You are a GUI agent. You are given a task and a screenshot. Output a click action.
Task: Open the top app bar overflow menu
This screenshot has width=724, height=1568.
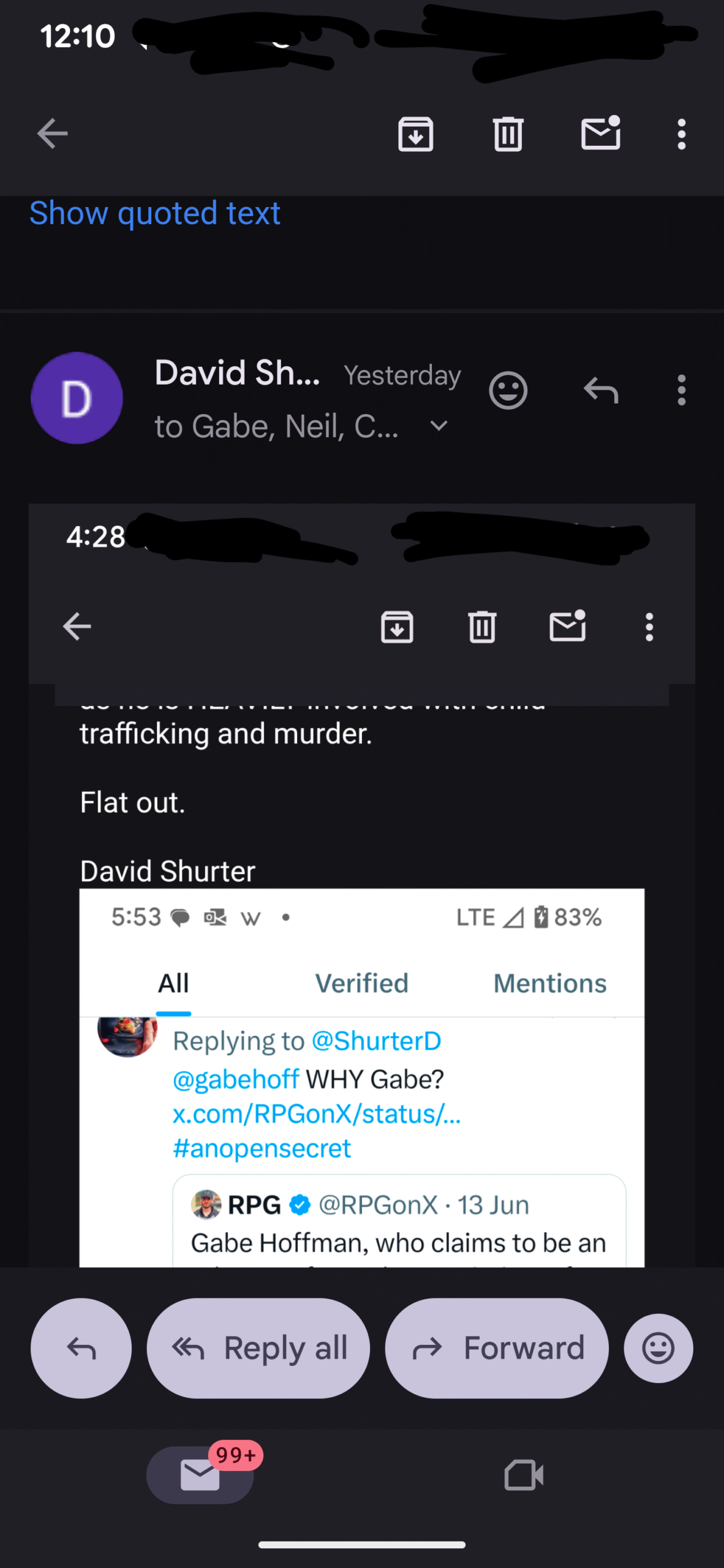[681, 134]
